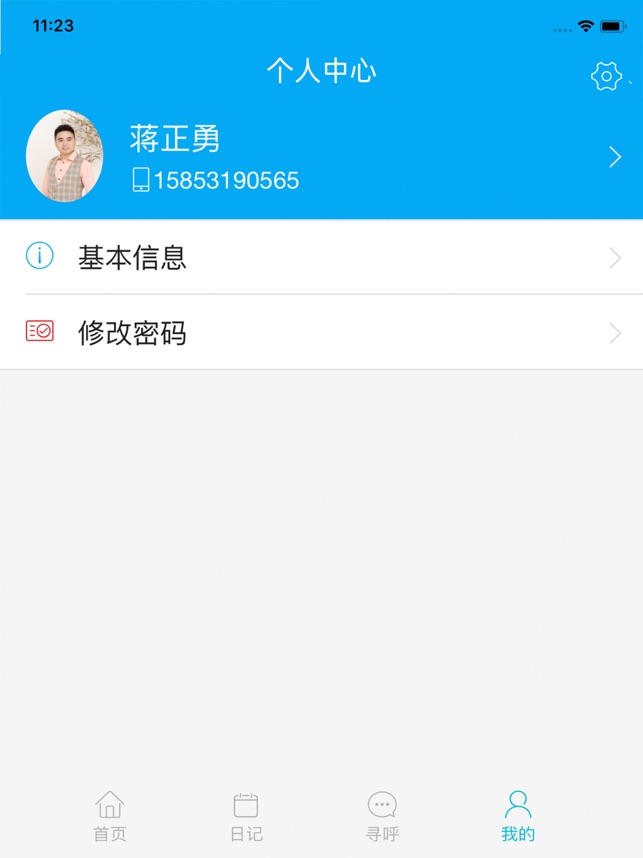
Task: Open the profile header row
Action: [321, 157]
